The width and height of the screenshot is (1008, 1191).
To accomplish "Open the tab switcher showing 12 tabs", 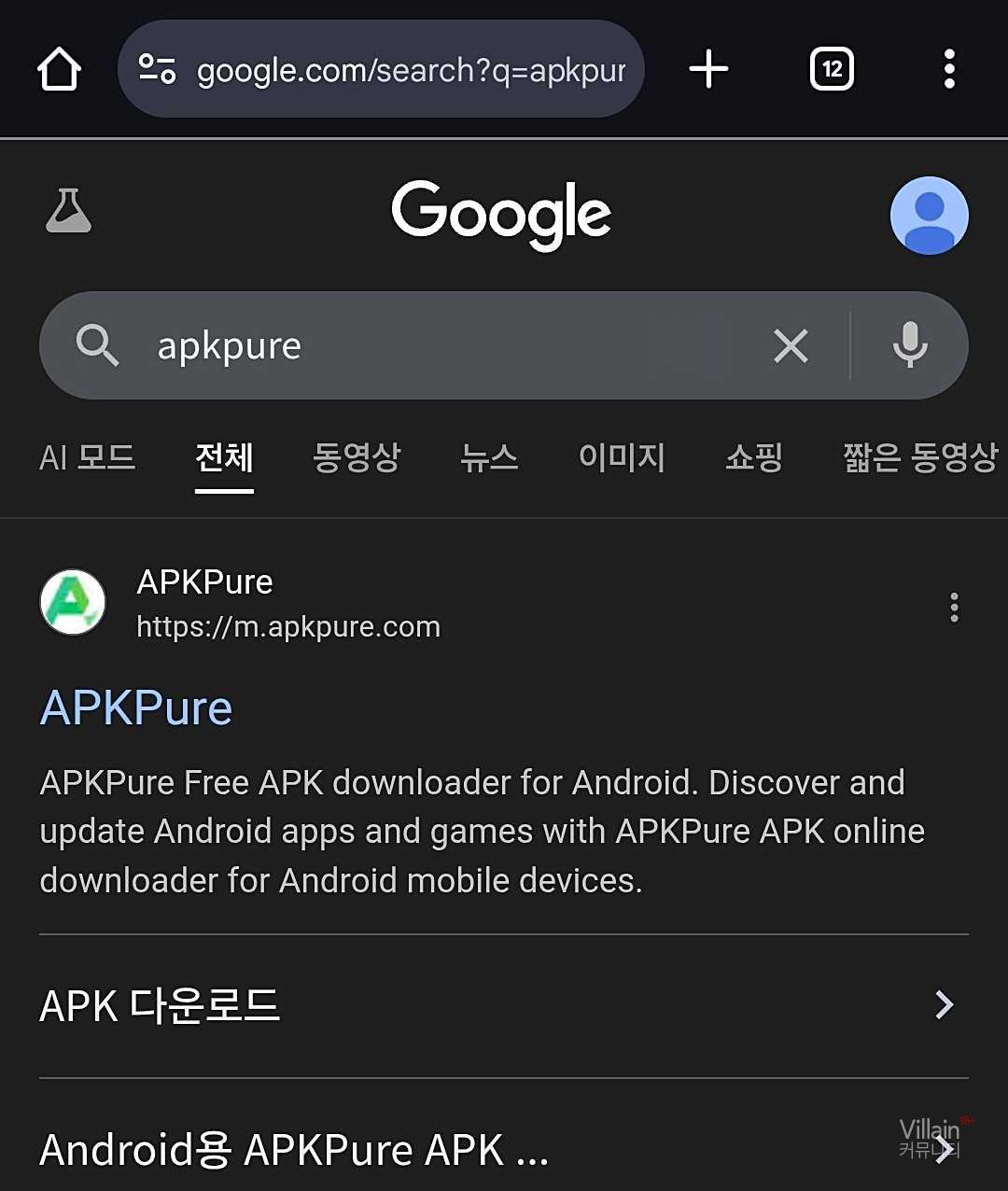I will point(832,70).
